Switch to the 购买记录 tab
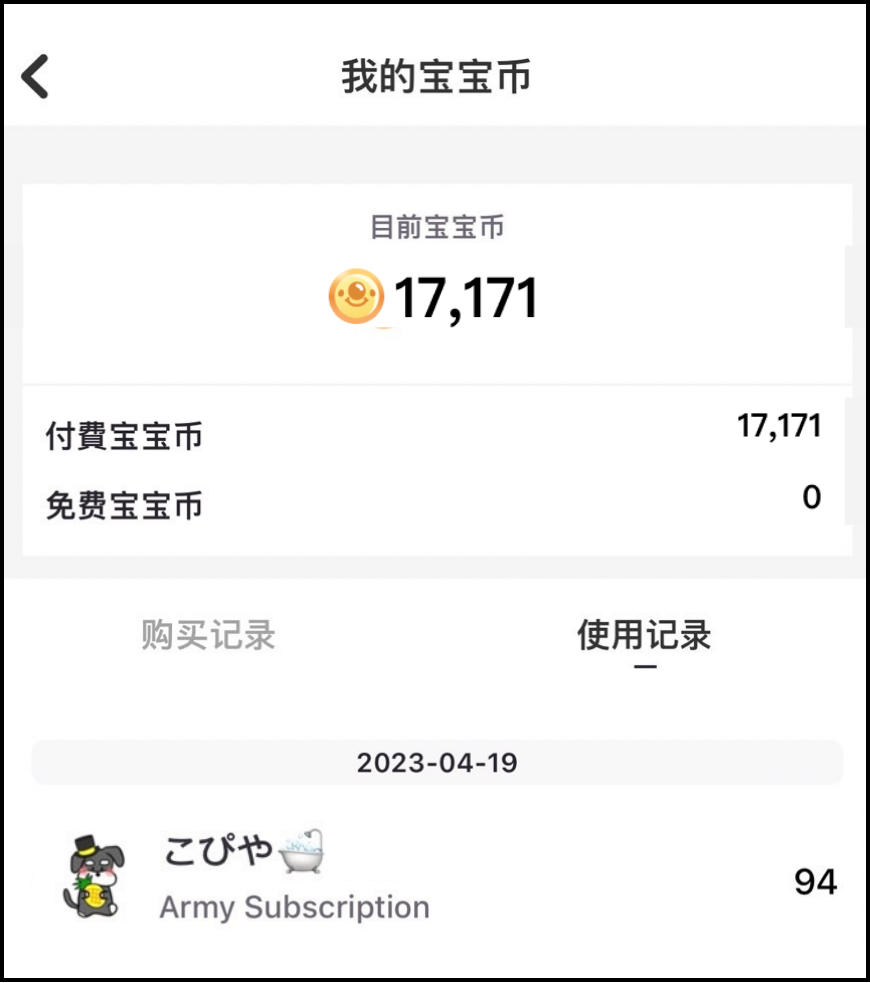 (208, 635)
